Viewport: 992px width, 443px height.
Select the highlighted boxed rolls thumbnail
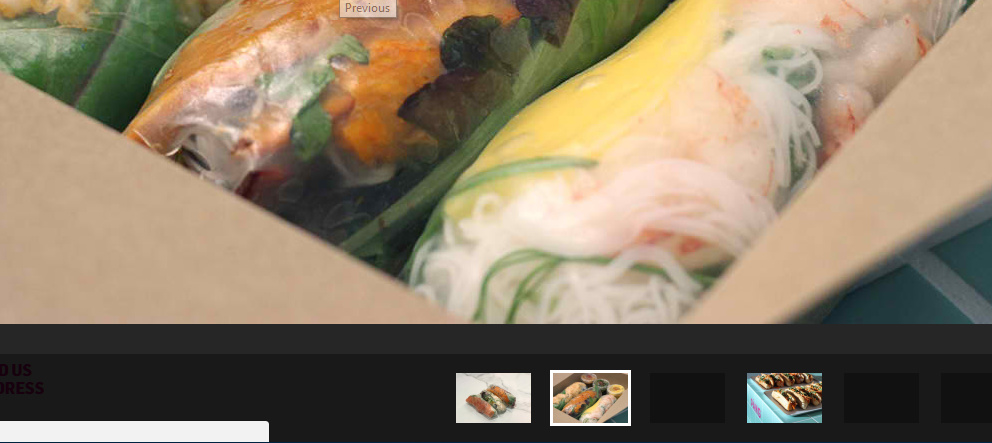pyautogui.click(x=590, y=398)
